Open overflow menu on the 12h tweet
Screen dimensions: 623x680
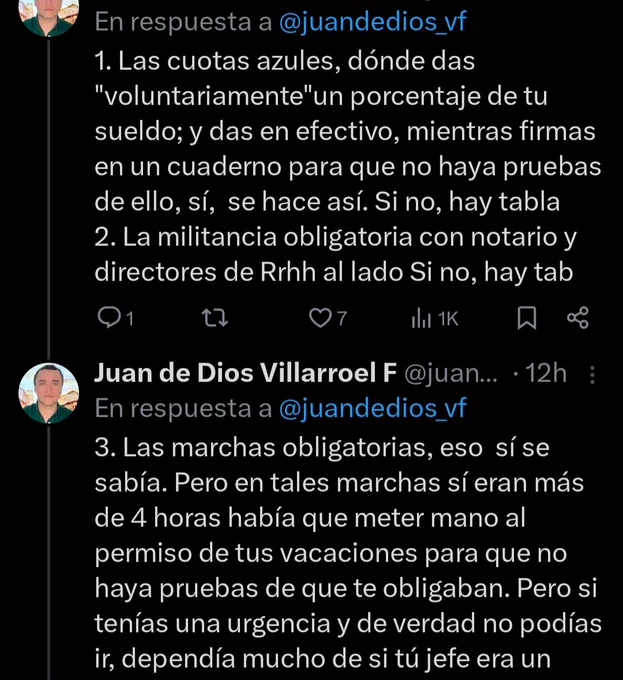592,375
